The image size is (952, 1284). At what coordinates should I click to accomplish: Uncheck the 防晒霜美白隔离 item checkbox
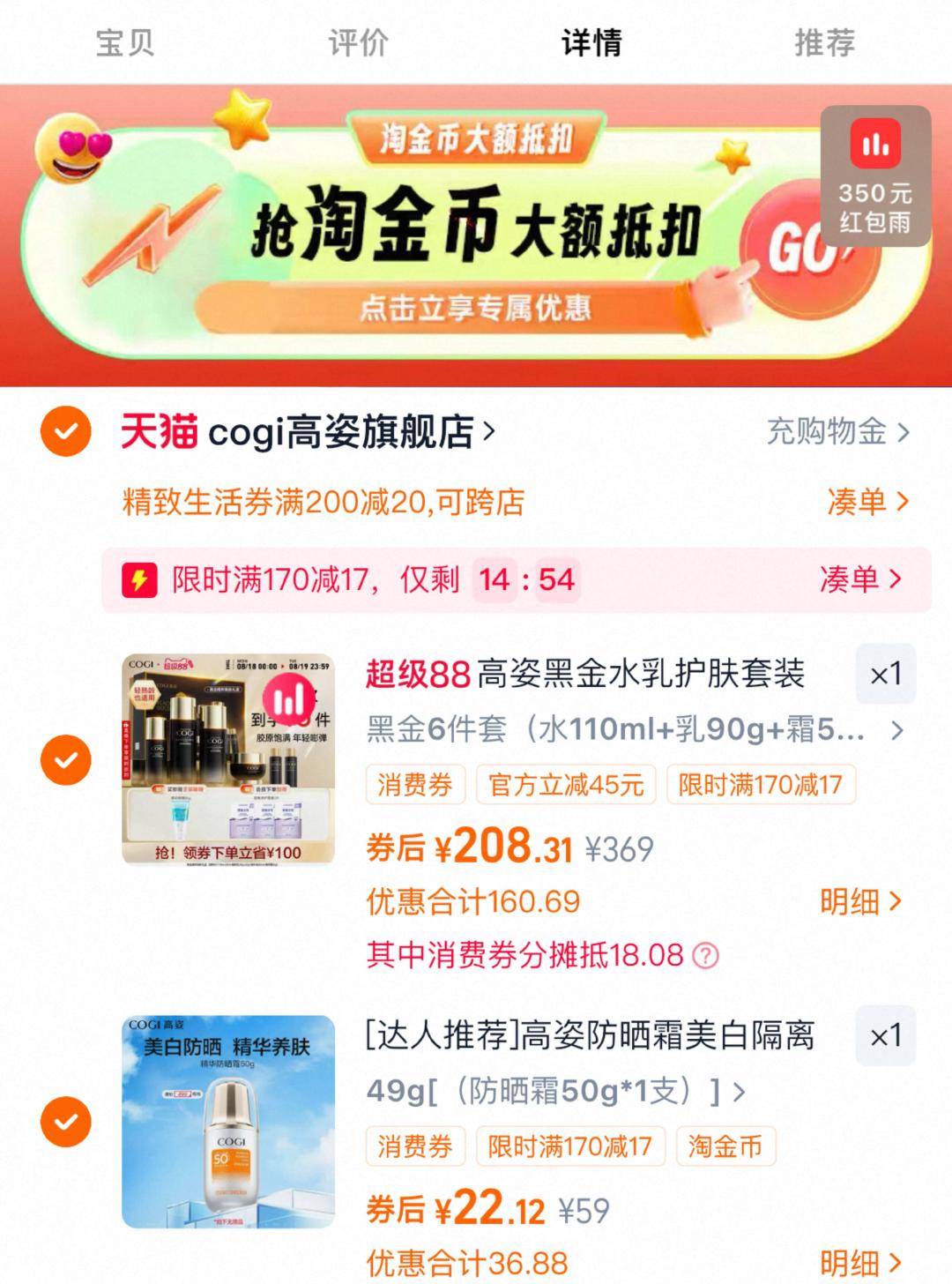tap(63, 1122)
